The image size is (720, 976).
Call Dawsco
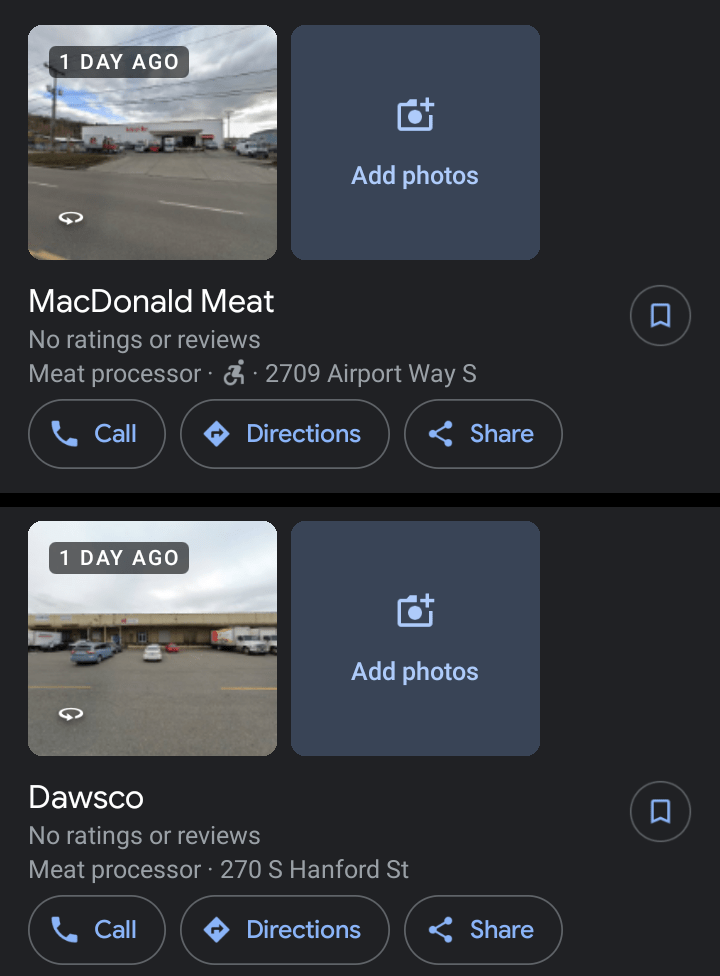coord(97,930)
